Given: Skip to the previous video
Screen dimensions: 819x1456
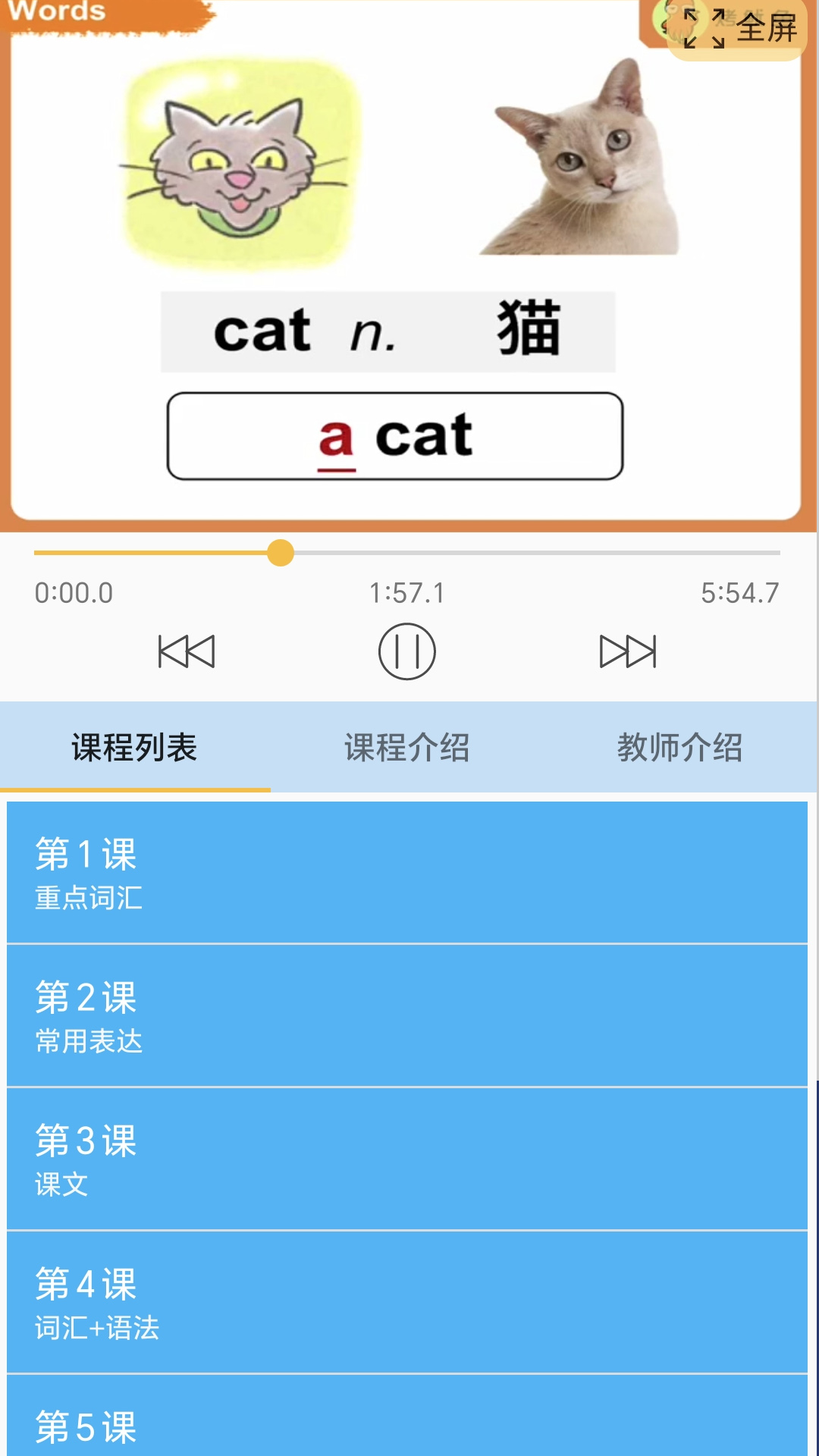Looking at the screenshot, I should click(187, 651).
